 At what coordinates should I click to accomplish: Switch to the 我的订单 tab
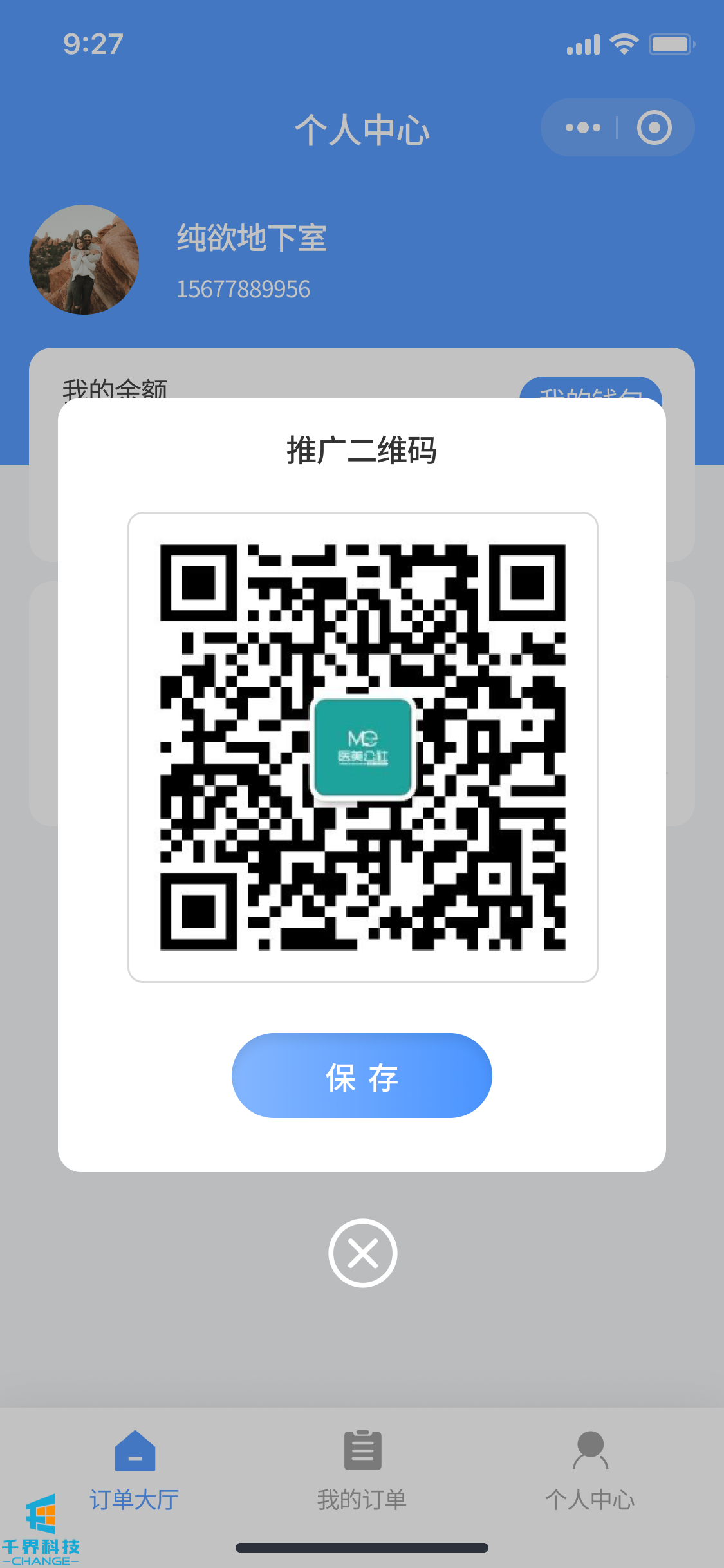click(x=362, y=1471)
